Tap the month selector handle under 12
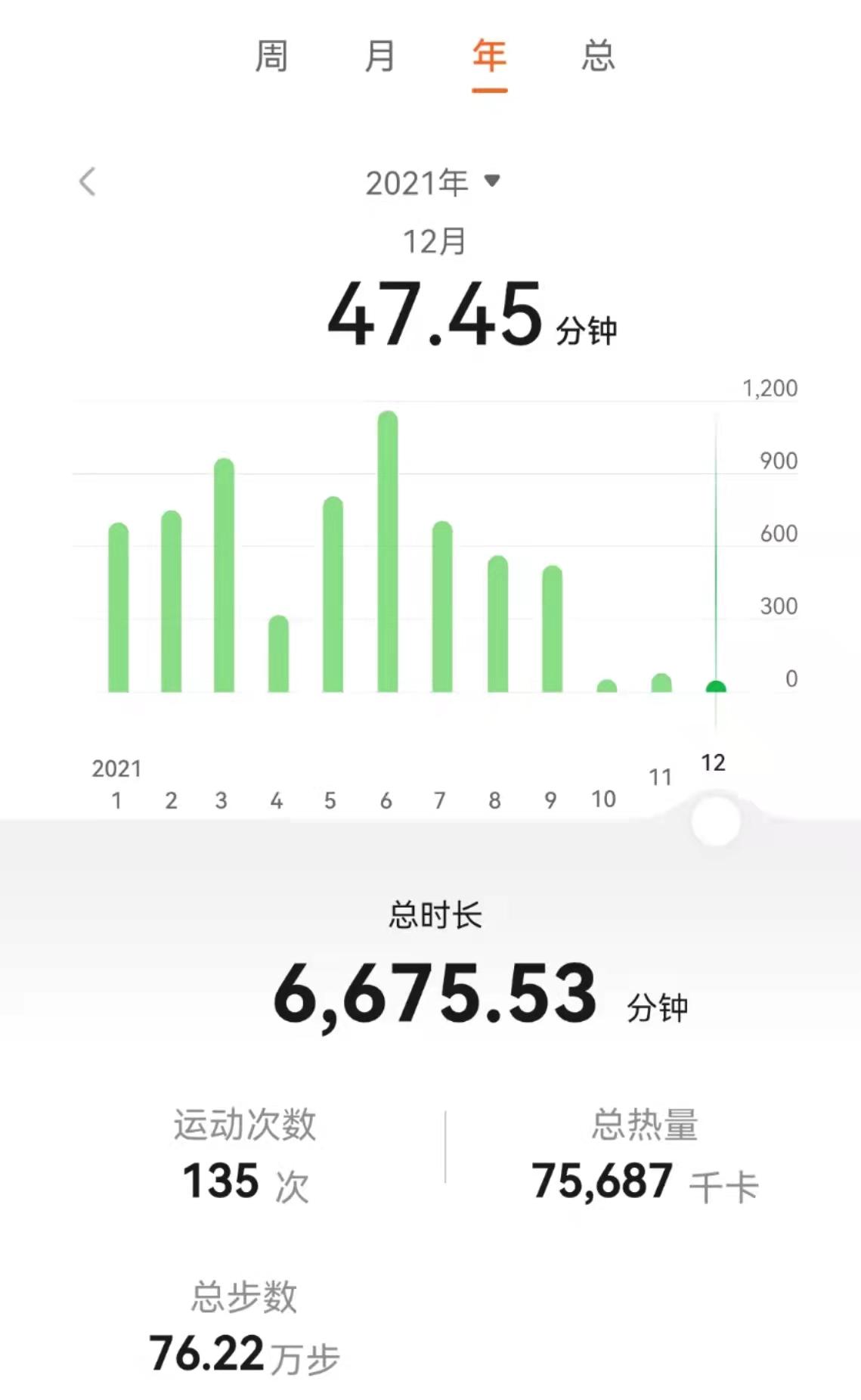861x1400 pixels. coord(715,821)
